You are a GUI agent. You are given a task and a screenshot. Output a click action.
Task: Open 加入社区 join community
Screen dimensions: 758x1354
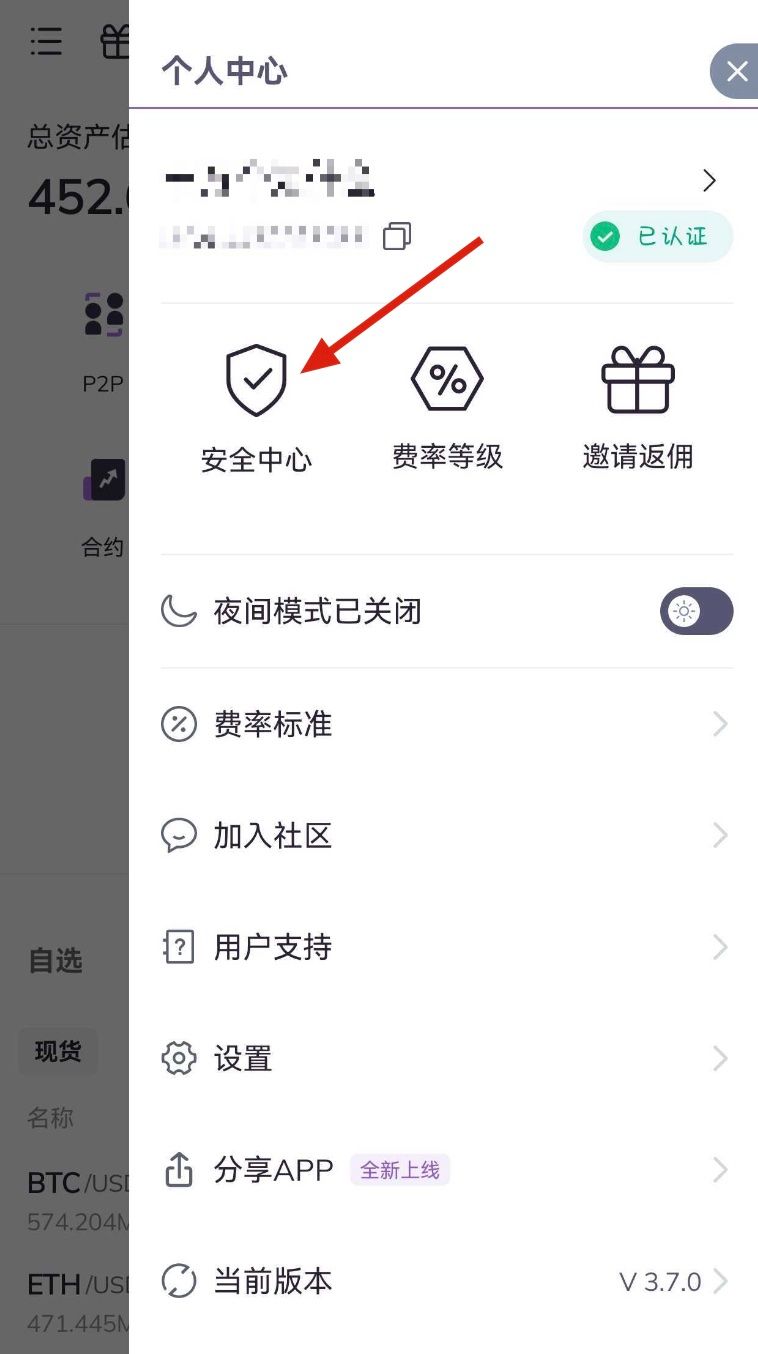click(446, 836)
